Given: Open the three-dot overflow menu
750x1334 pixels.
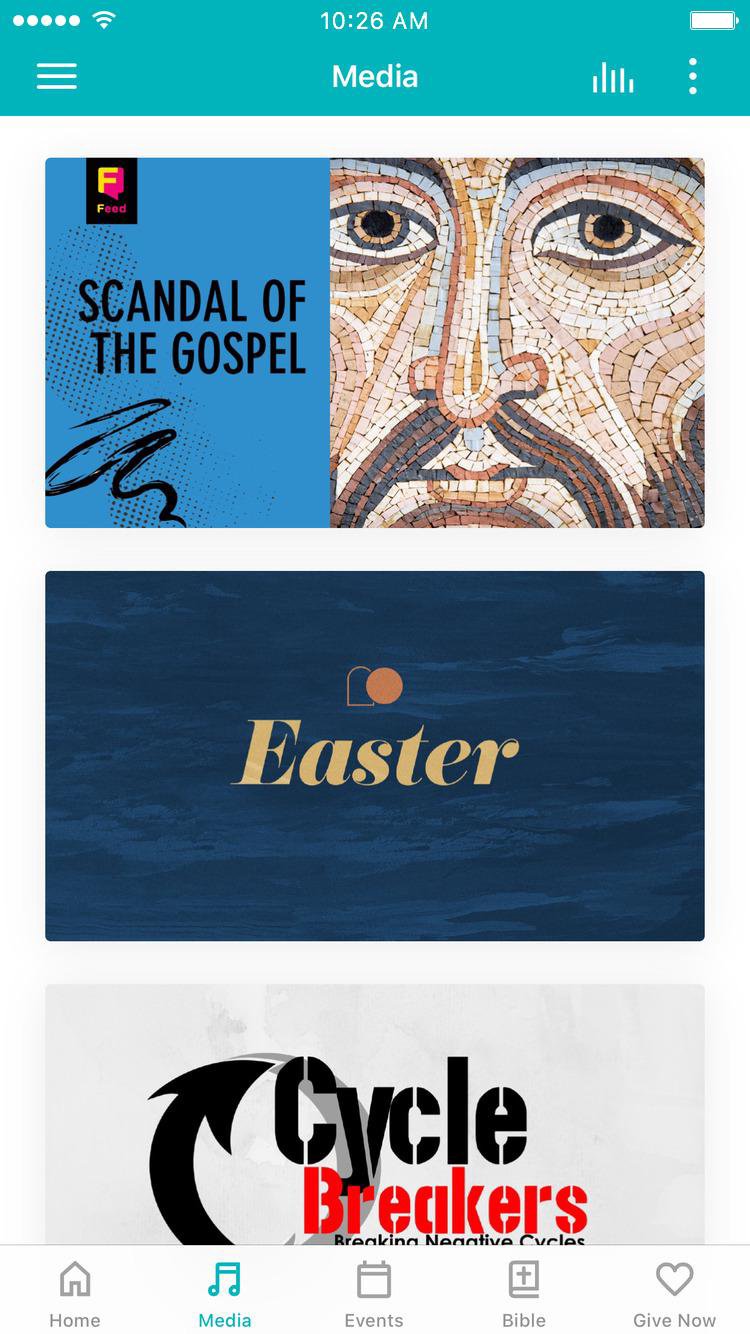Looking at the screenshot, I should pos(692,77).
